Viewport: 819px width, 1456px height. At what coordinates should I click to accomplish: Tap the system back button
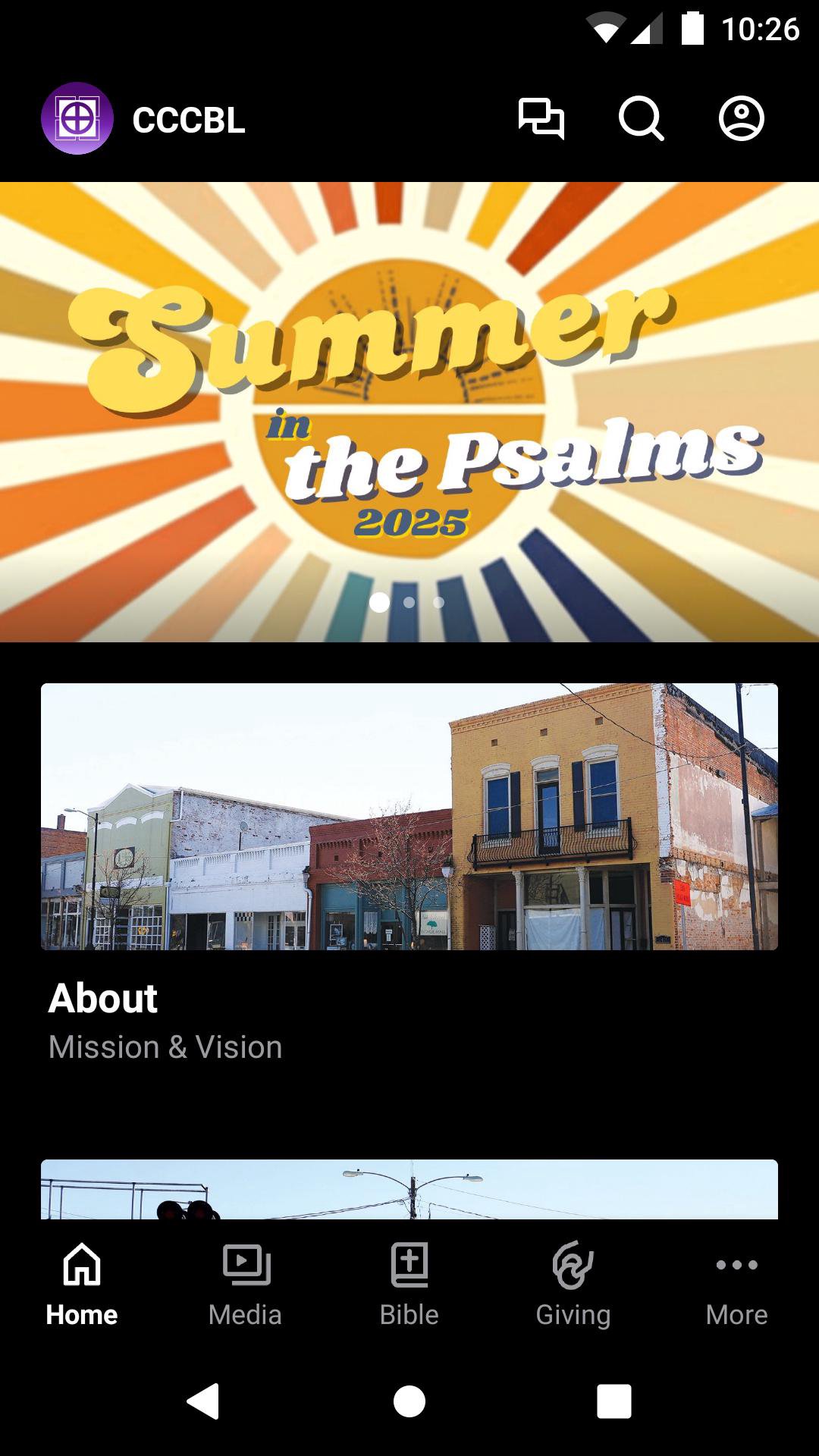point(203,1401)
